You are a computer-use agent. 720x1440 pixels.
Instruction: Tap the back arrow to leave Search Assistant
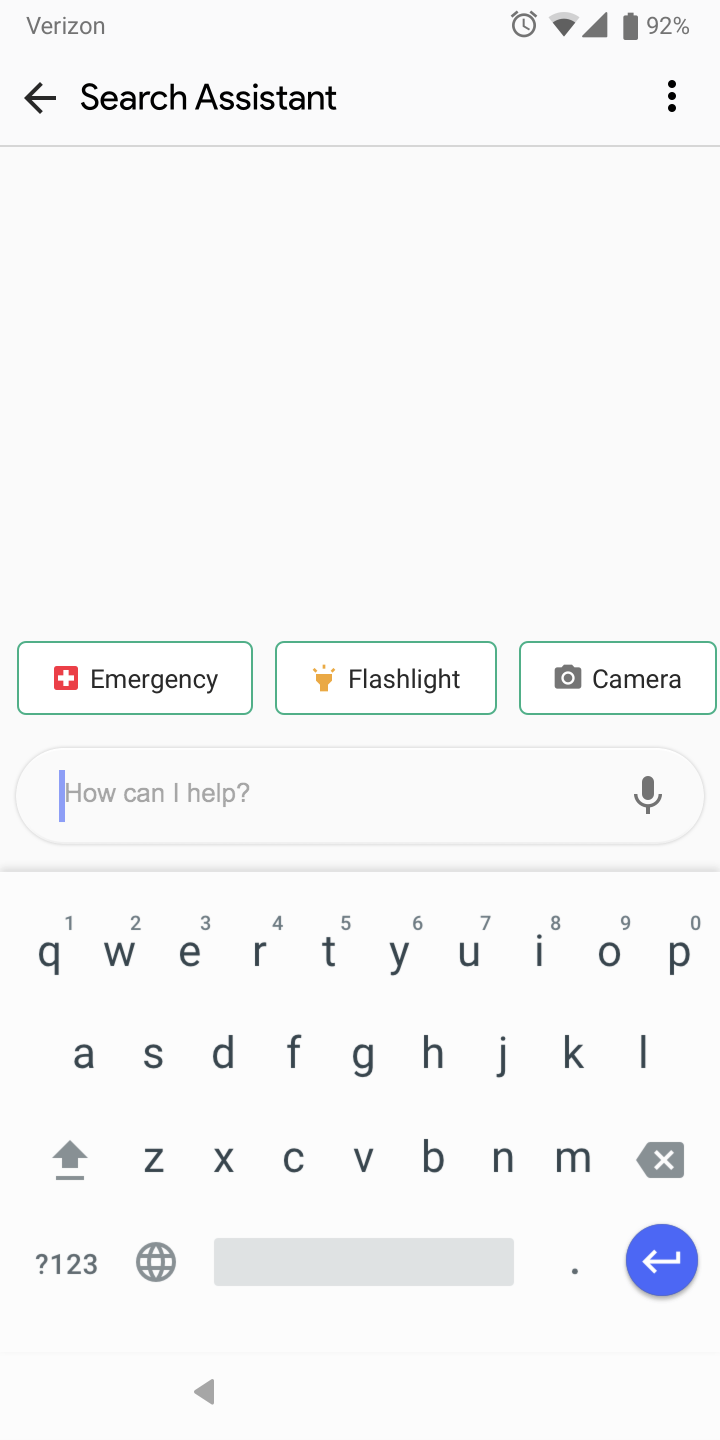(39, 97)
